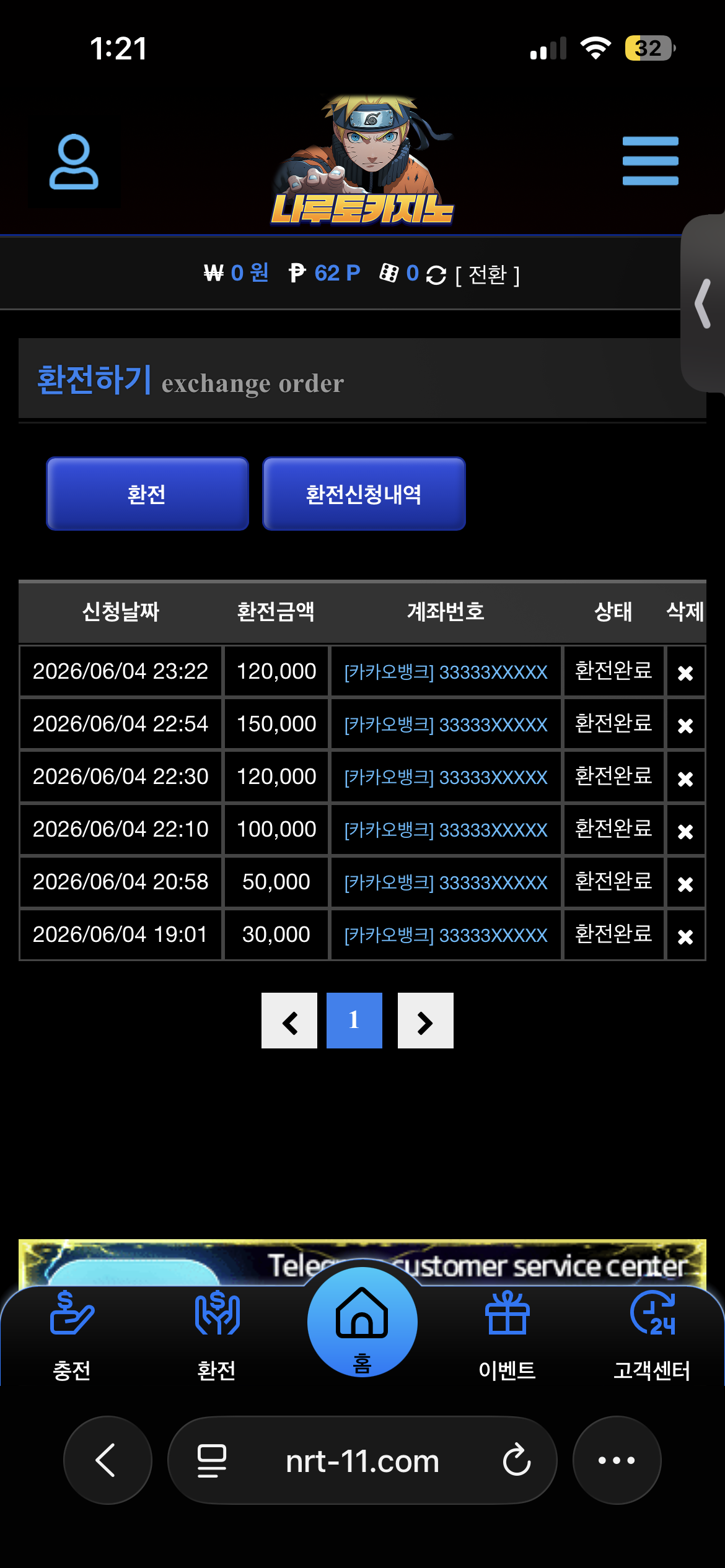
Task: Go to the next page of results
Action: tap(426, 1021)
